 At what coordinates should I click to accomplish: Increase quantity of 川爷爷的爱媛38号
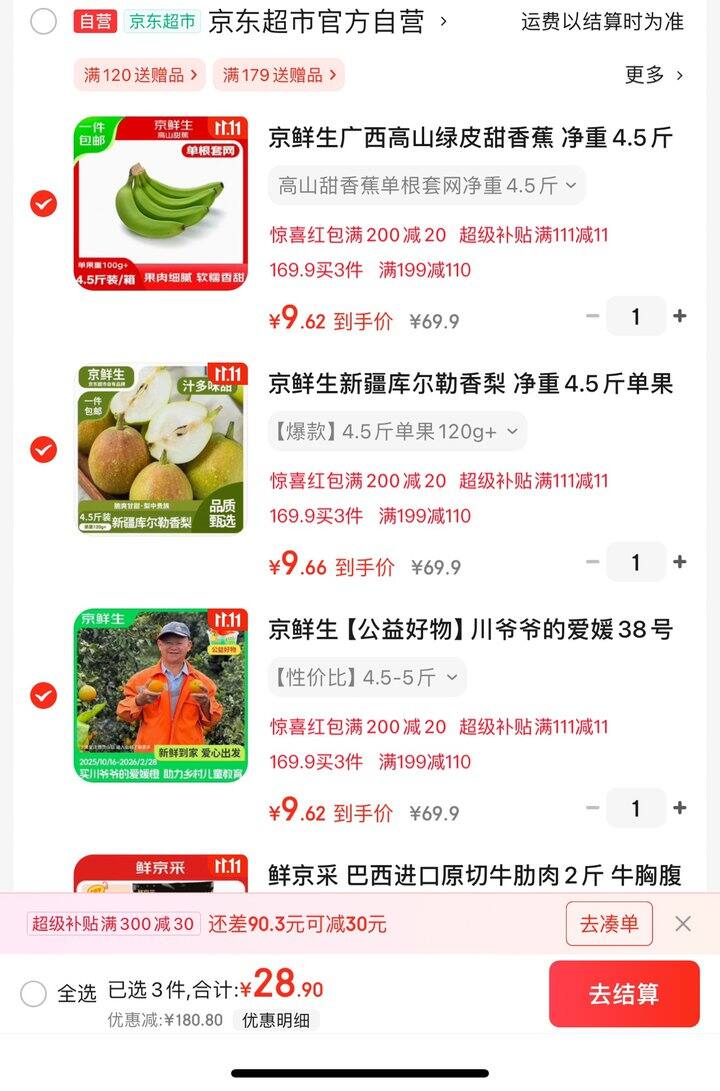[x=680, y=808]
